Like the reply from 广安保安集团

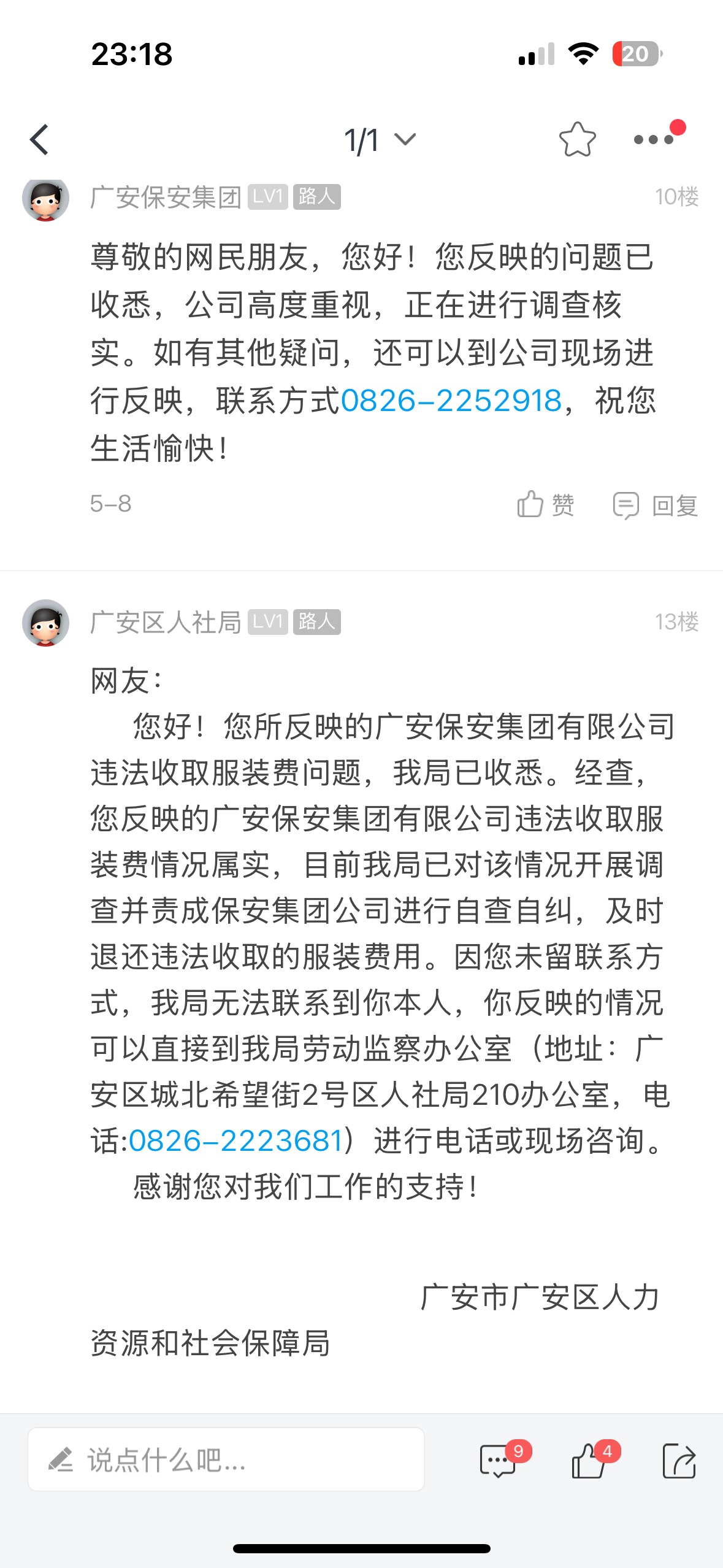pyautogui.click(x=545, y=505)
